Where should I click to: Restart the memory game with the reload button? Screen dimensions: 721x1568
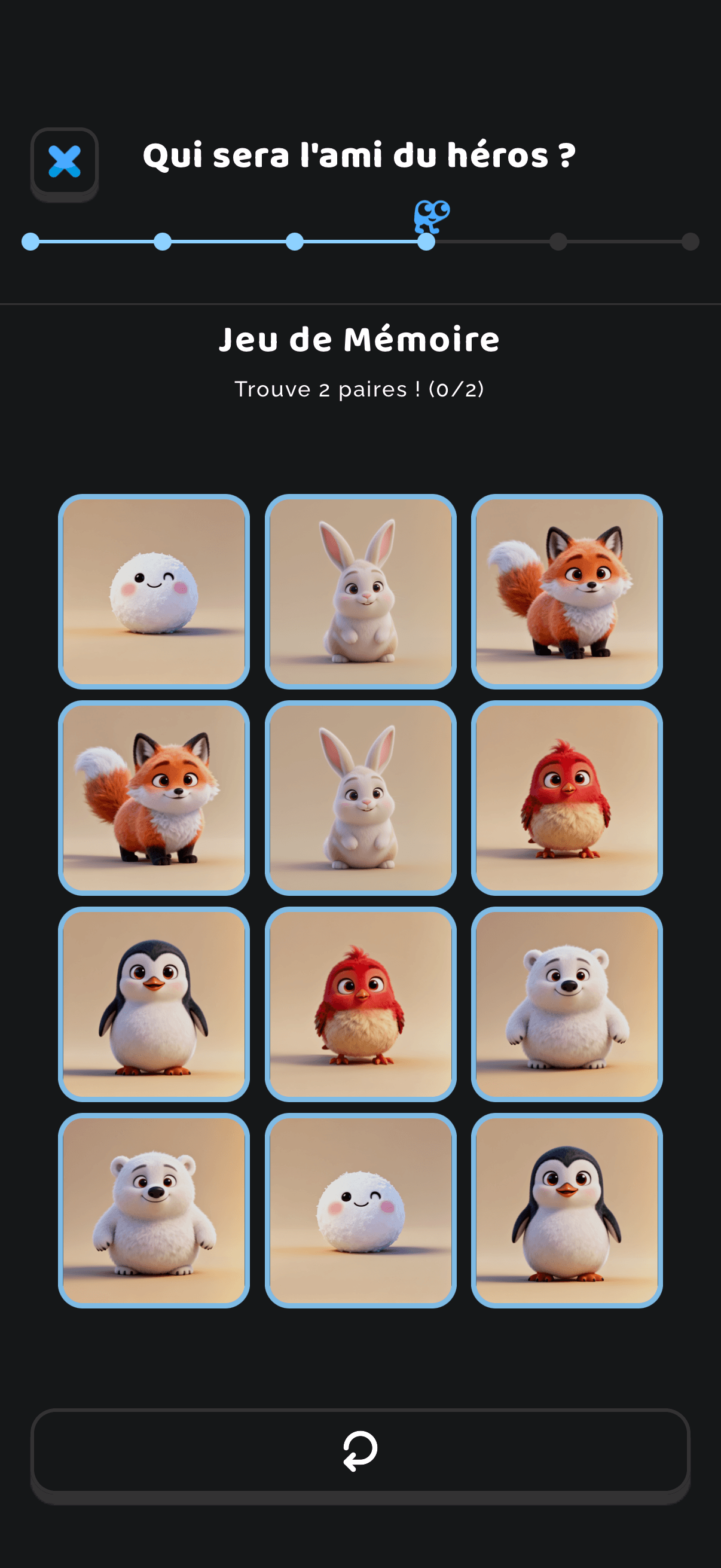[360, 1451]
